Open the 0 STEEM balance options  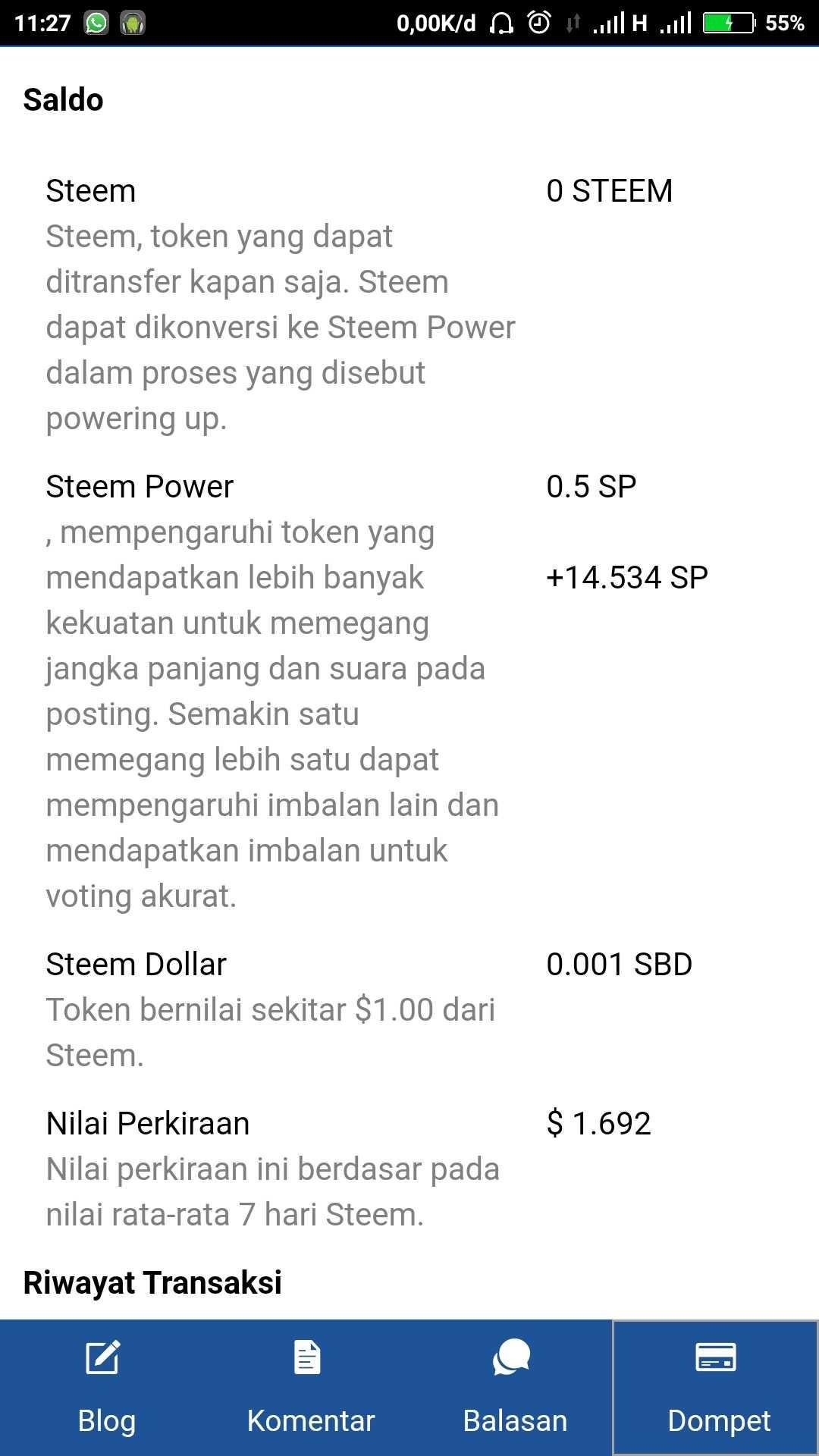609,191
